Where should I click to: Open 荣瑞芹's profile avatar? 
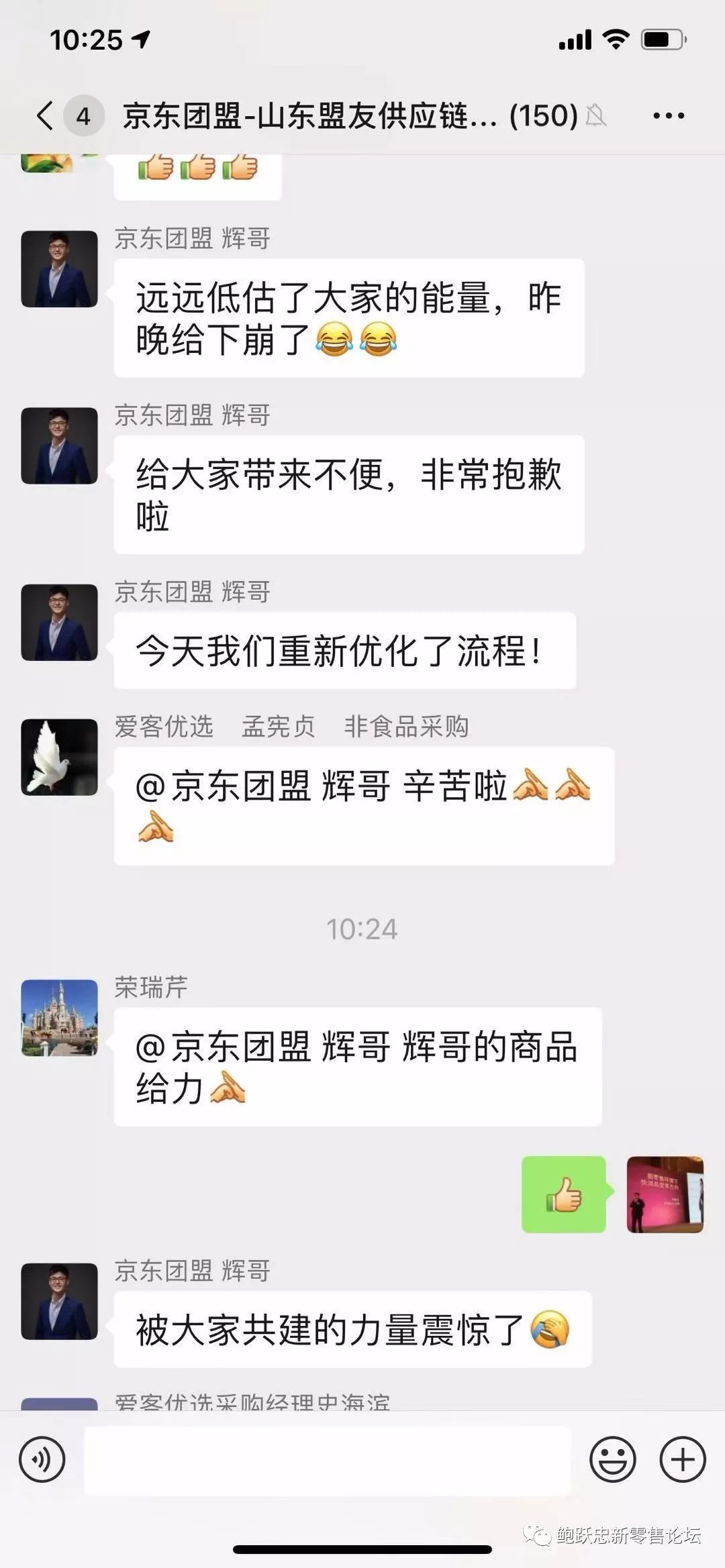tap(59, 1017)
